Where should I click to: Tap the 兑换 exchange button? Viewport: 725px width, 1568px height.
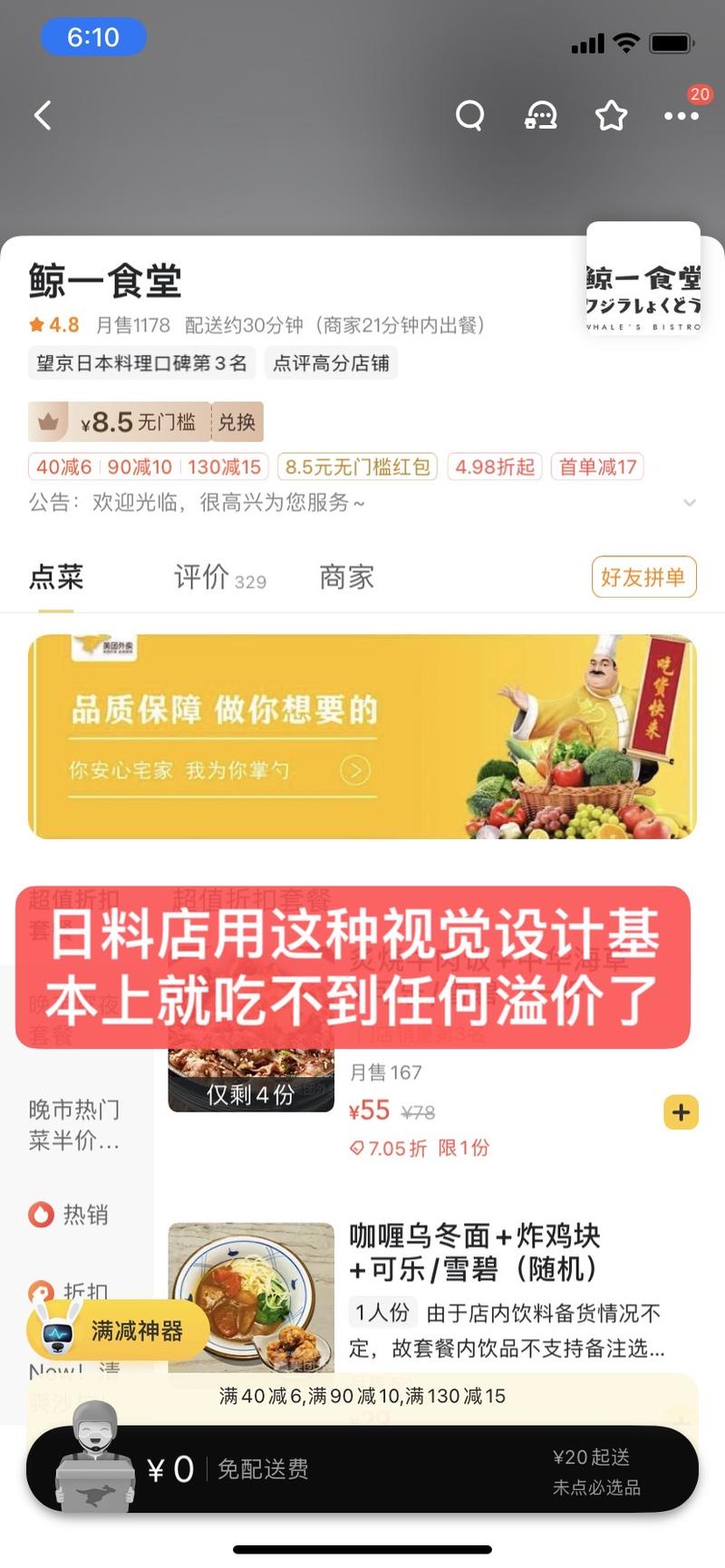coord(235,421)
